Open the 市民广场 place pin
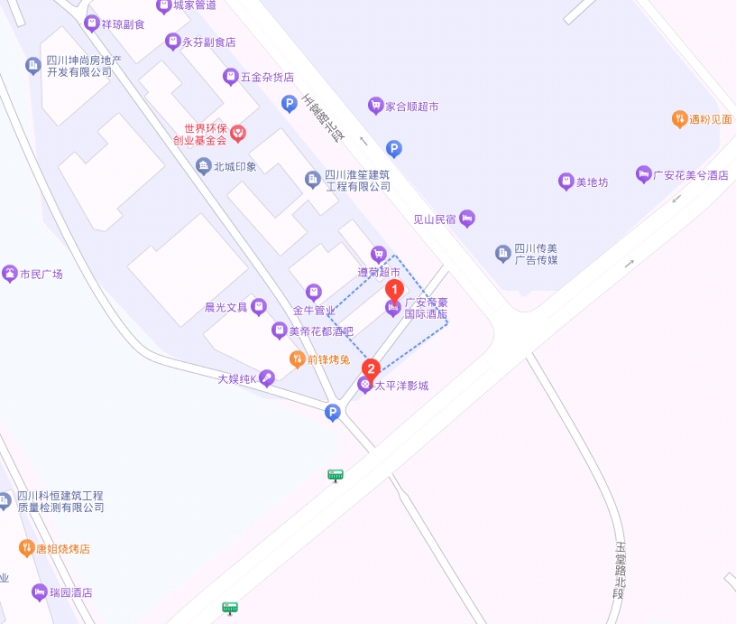737x624 pixels. 10,273
